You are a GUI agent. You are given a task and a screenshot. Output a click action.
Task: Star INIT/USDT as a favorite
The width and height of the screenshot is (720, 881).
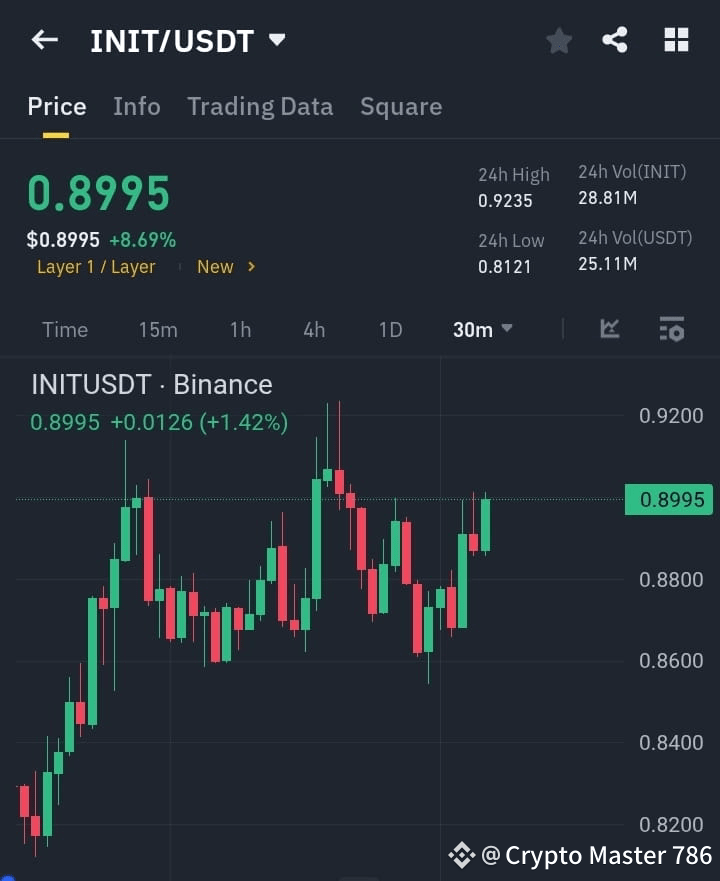click(558, 40)
